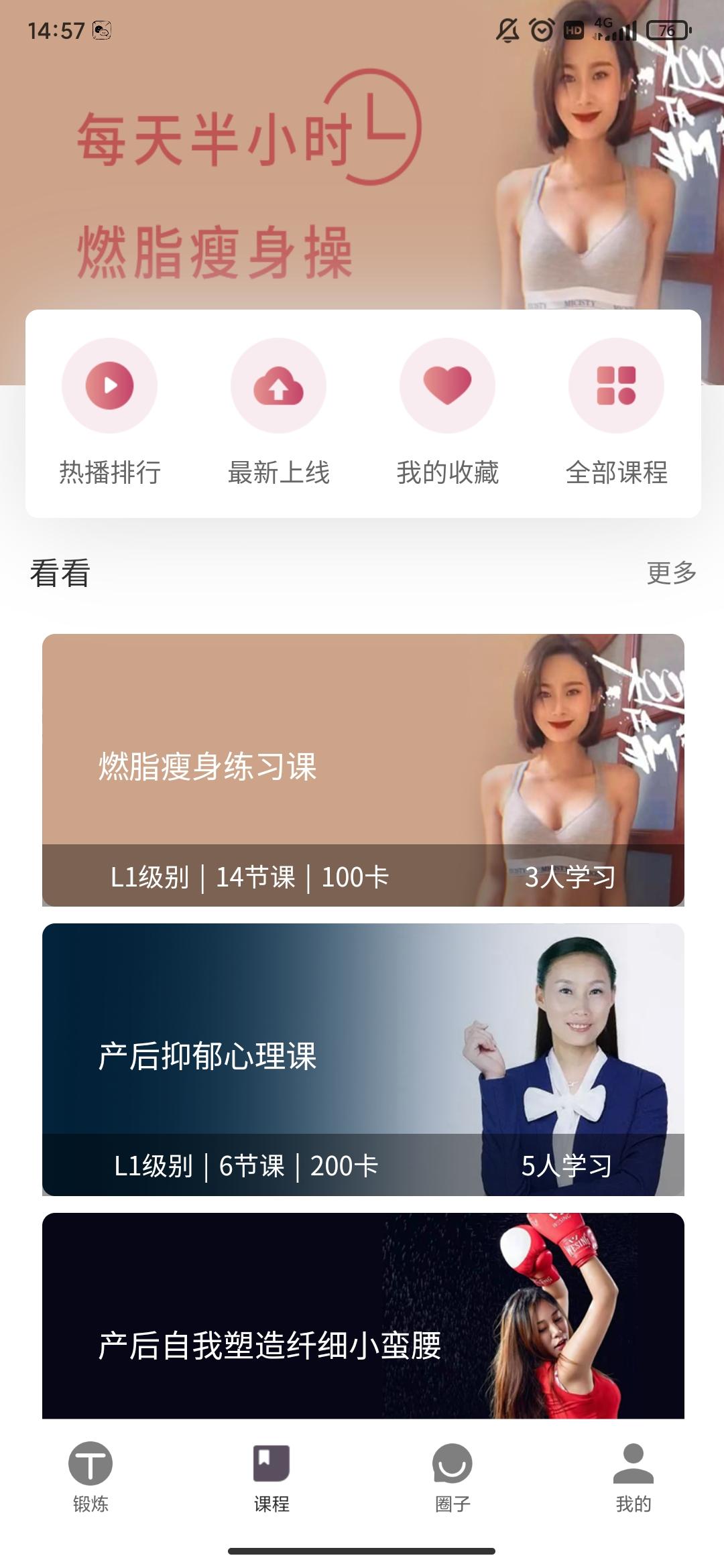Open the 热播排行 play icon
Image resolution: width=724 pixels, height=1568 pixels.
(x=109, y=386)
